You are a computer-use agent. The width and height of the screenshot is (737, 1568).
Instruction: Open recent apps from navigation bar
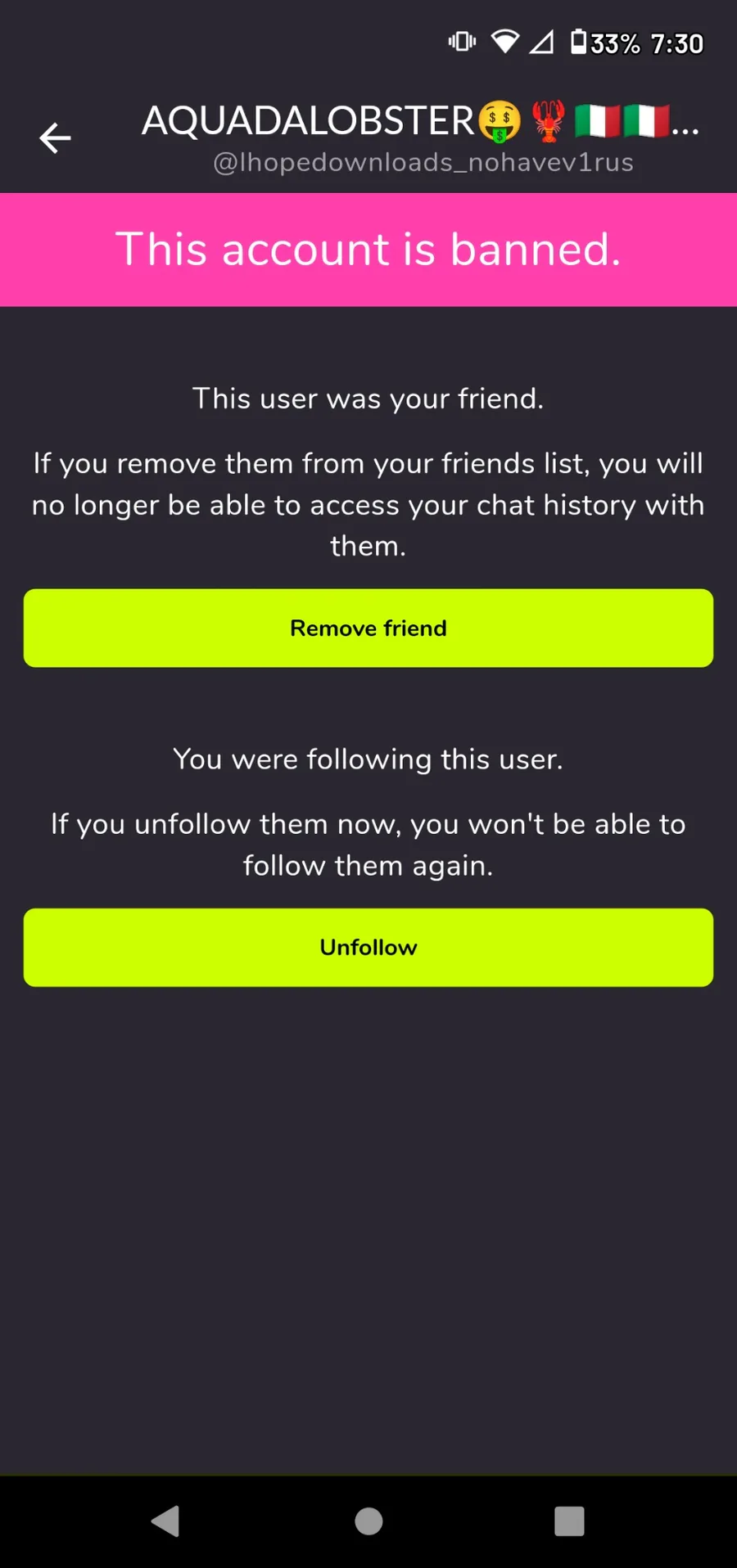[569, 1521]
